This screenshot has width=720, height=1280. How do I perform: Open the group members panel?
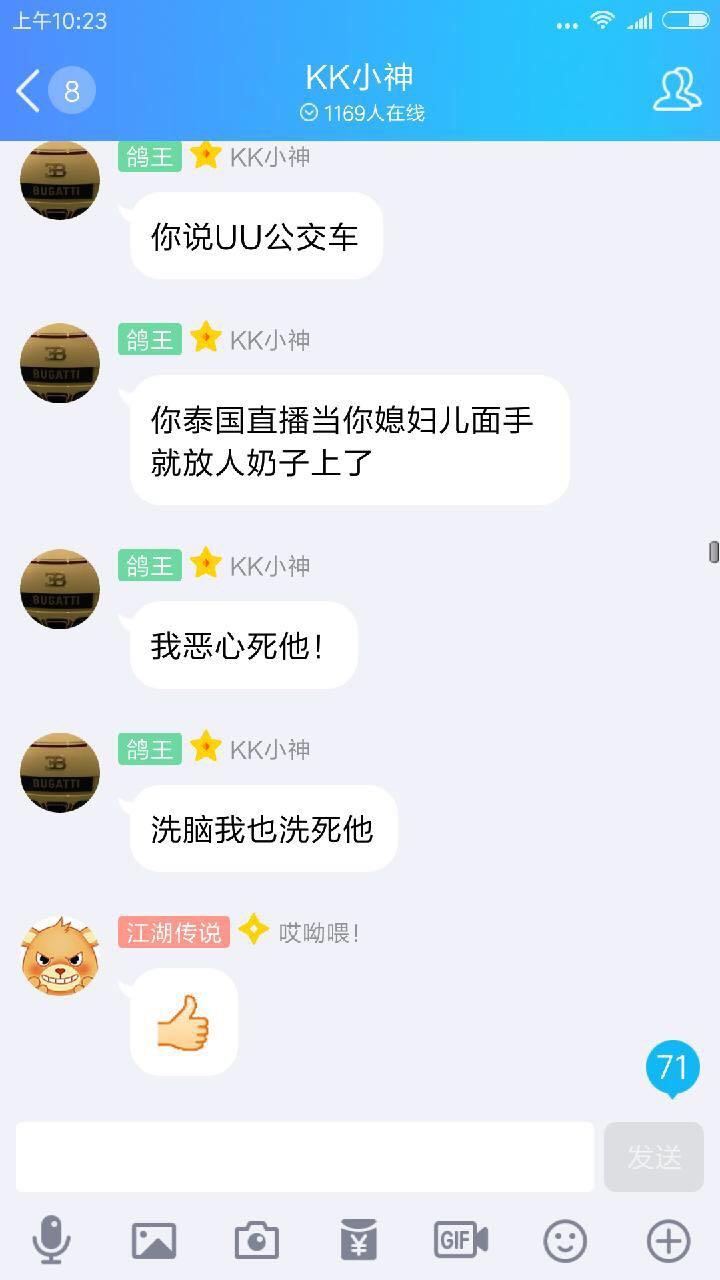coord(677,90)
